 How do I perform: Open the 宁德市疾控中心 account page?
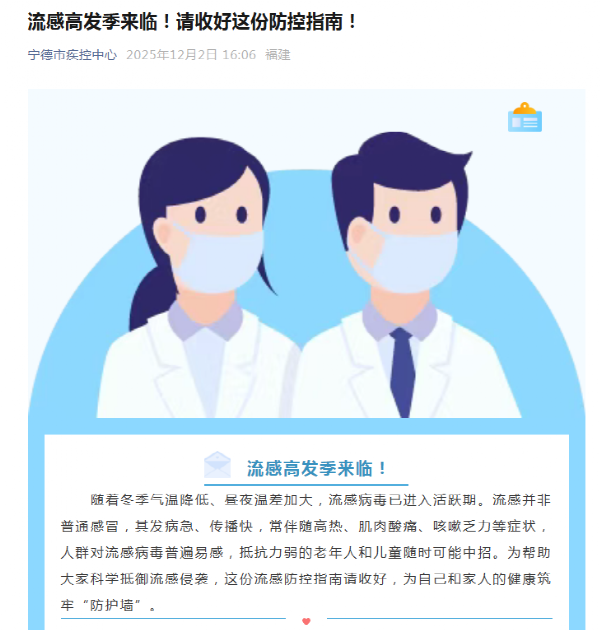click(72, 55)
